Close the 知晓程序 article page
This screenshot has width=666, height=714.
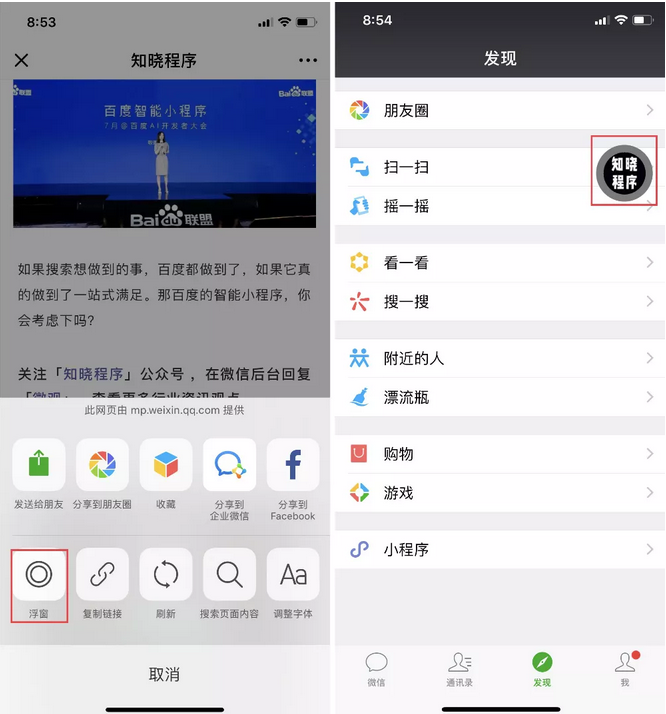[22, 60]
